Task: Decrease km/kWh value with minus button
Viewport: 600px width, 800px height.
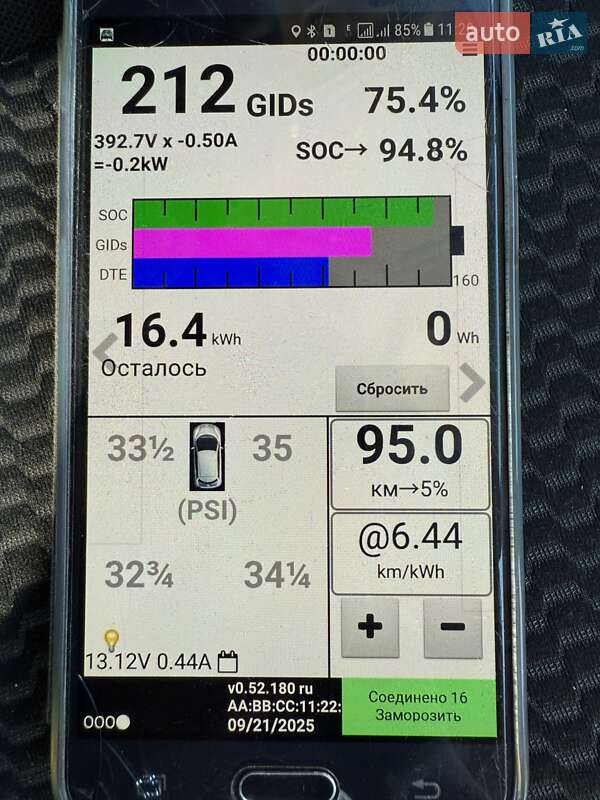Action: [453, 628]
